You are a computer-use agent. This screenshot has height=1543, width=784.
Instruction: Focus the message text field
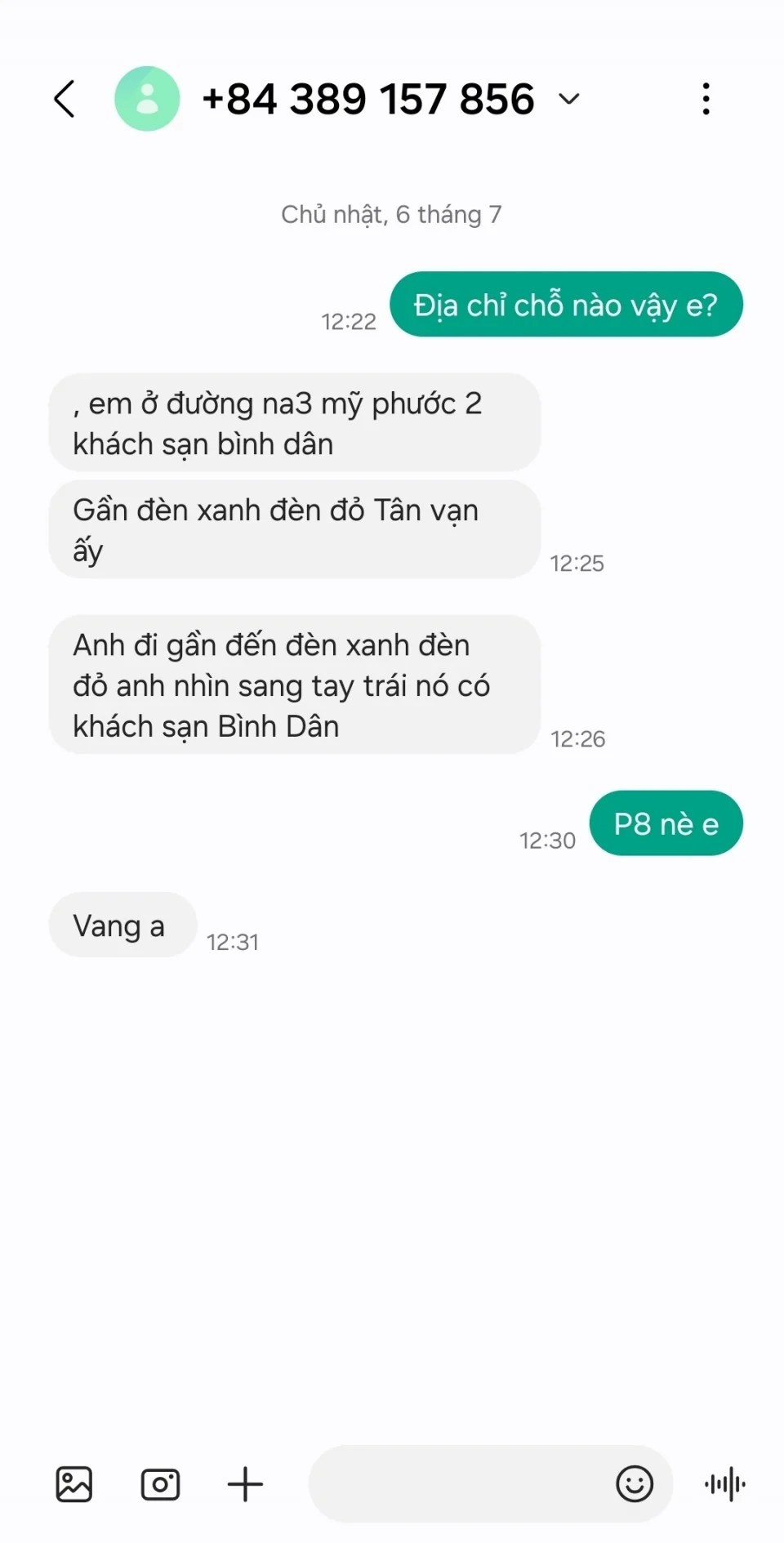coord(457,1484)
